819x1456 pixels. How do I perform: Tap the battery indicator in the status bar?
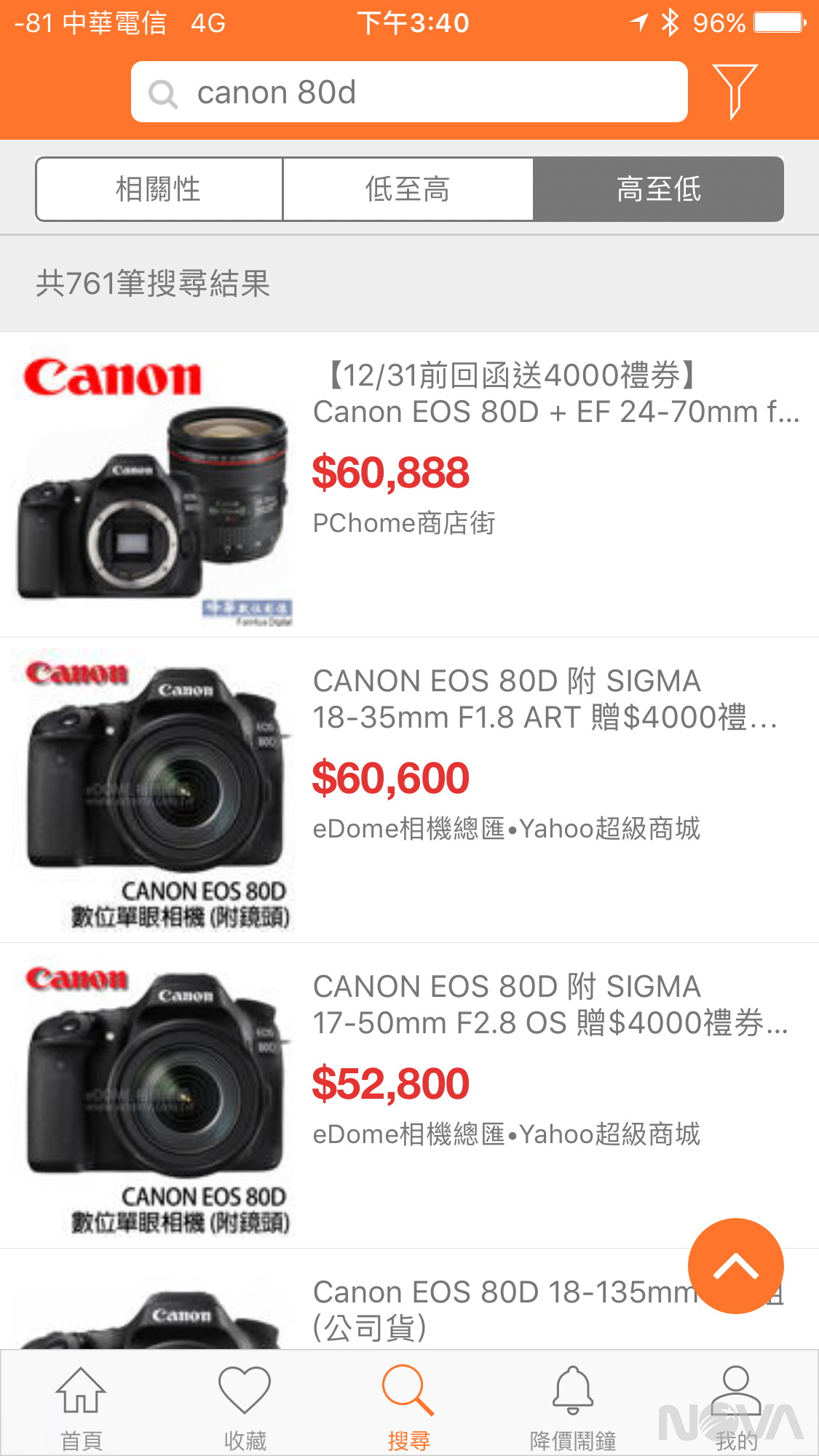pos(778,23)
